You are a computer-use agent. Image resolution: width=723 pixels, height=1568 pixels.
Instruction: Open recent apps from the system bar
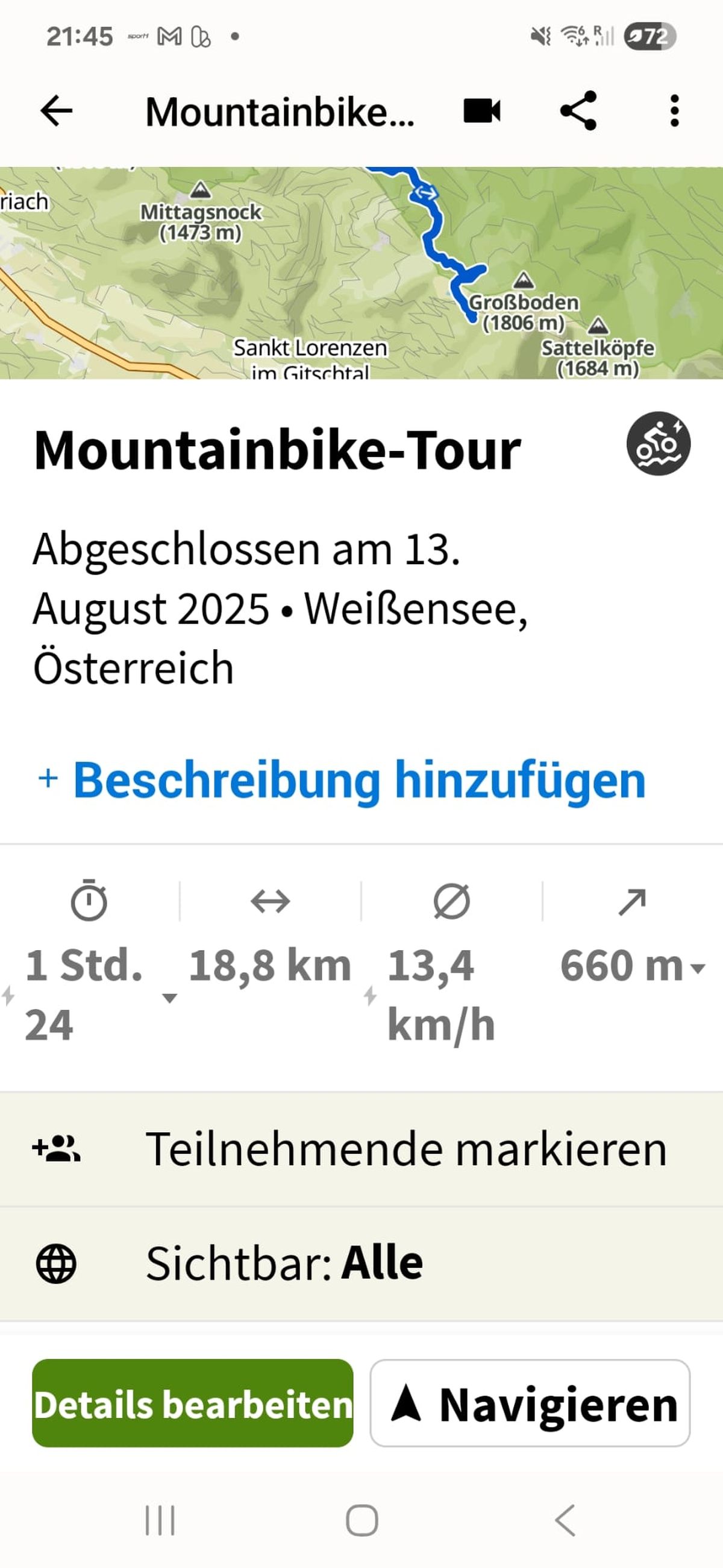tap(160, 1520)
